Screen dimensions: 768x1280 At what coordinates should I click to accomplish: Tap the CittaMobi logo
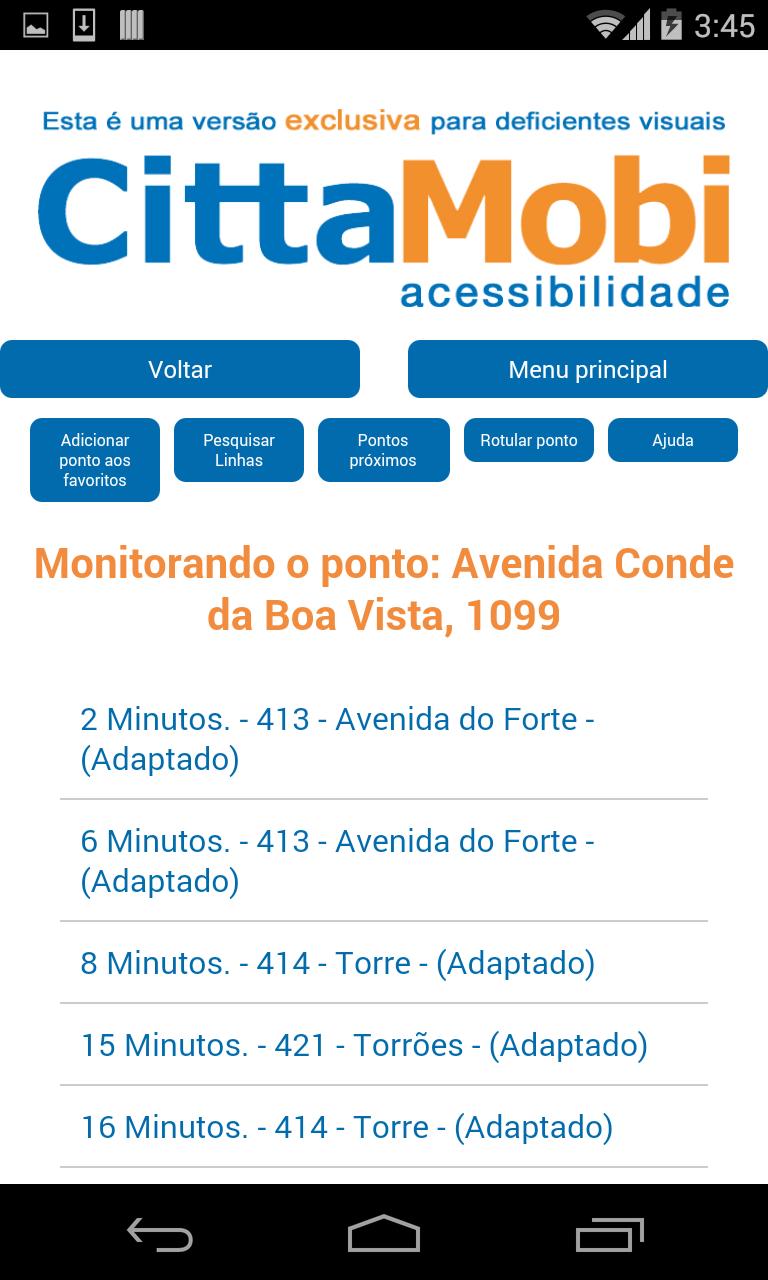coord(384,215)
